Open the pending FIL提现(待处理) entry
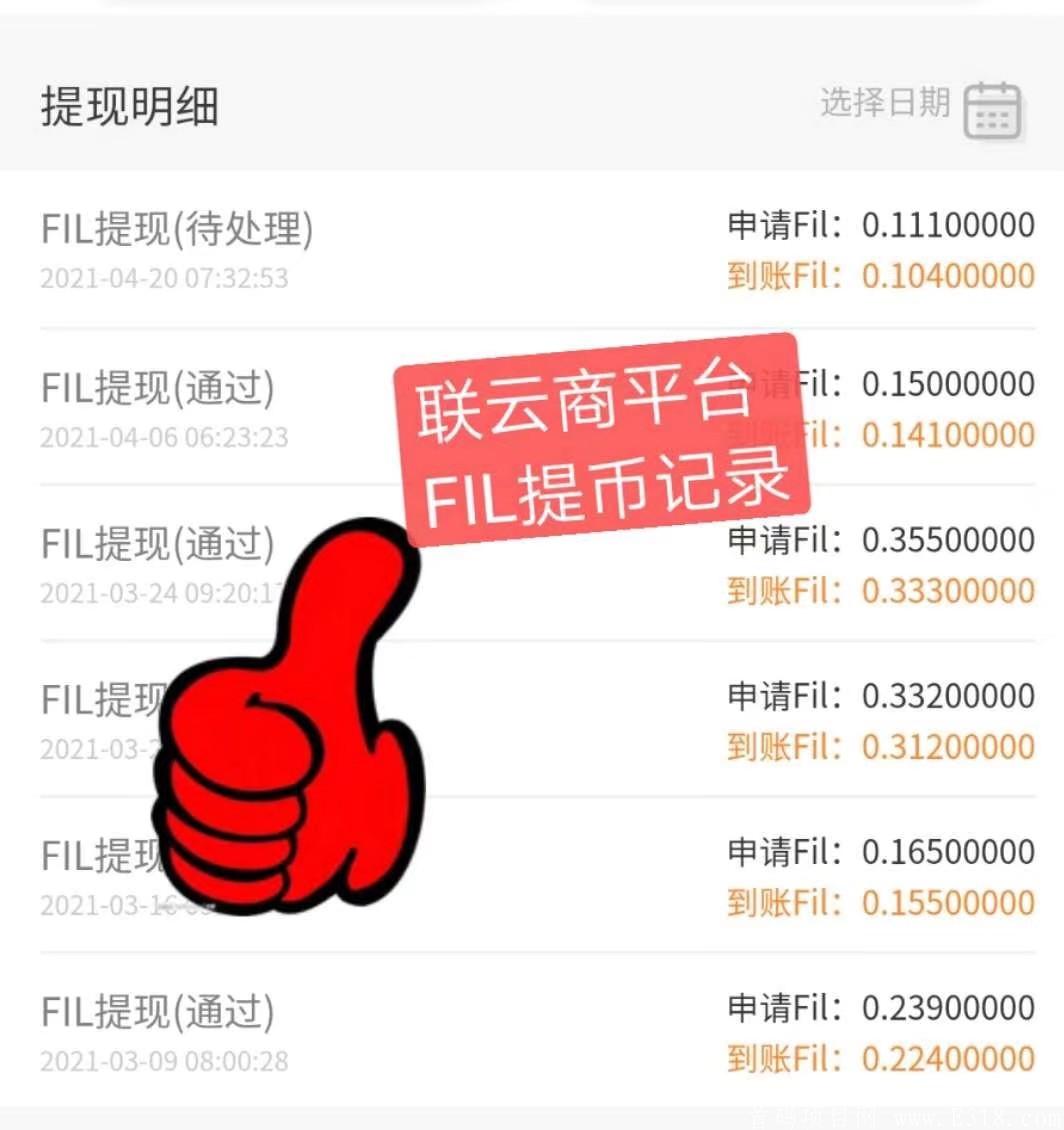 tap(175, 229)
